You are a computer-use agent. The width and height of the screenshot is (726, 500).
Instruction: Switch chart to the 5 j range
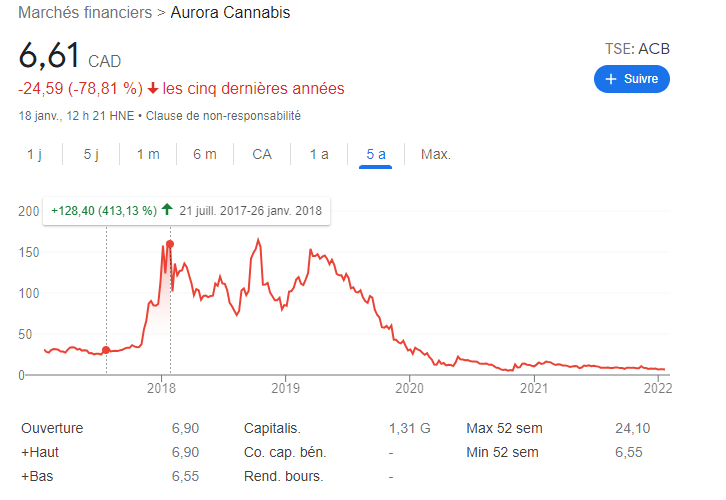tap(91, 154)
